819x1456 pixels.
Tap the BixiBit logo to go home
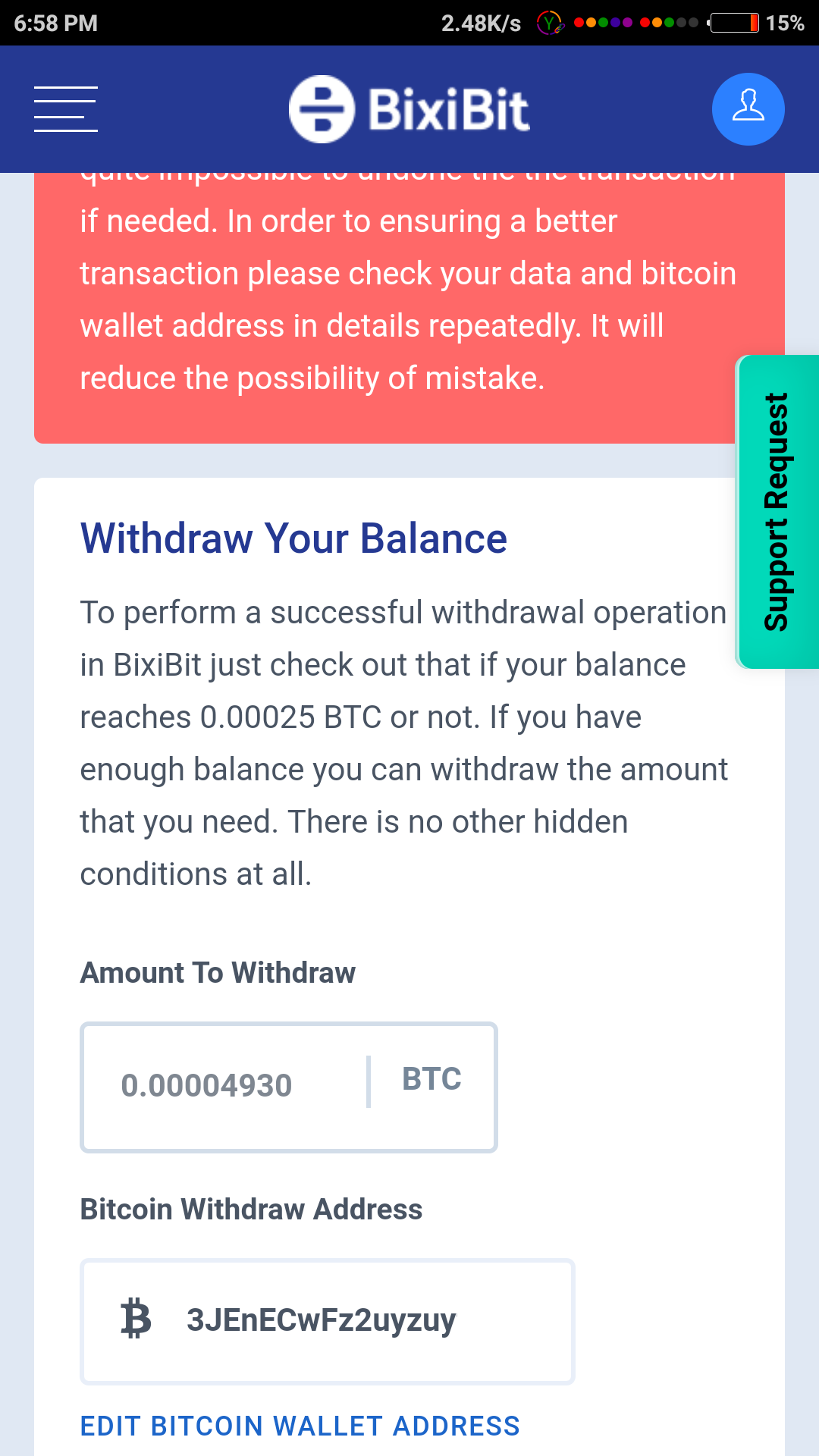409,109
